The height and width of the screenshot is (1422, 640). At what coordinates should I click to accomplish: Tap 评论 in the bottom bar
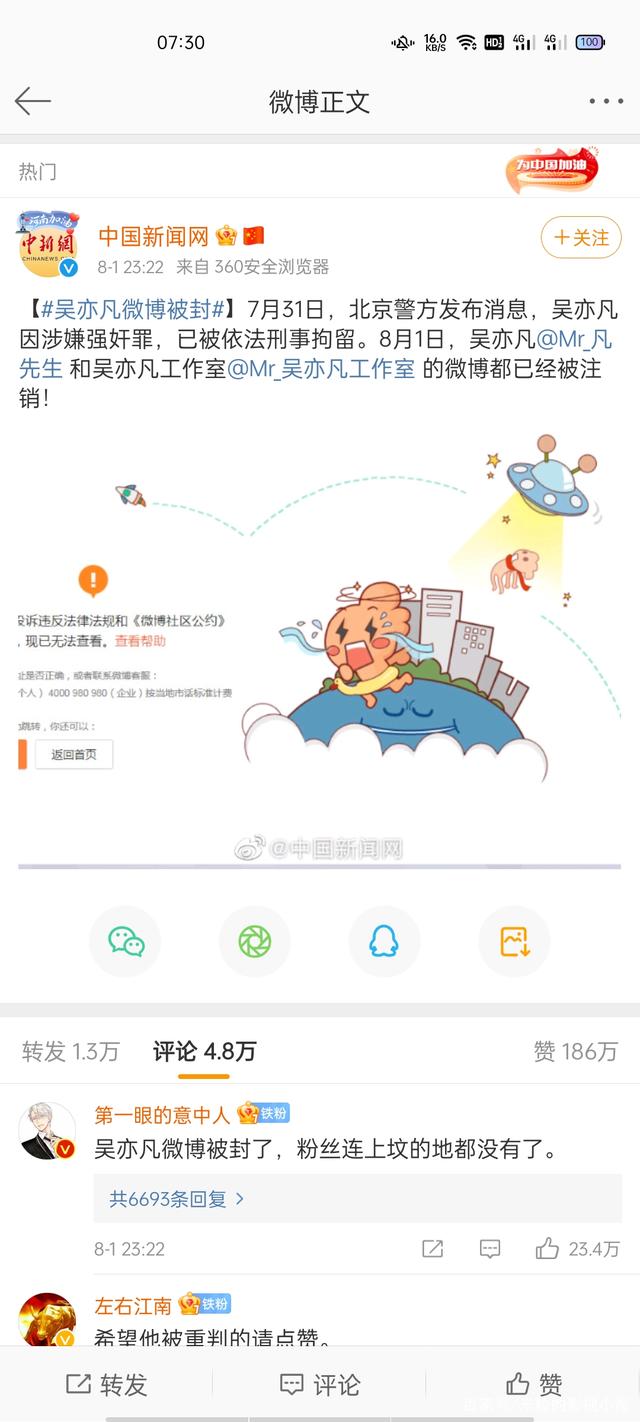(x=320, y=1384)
